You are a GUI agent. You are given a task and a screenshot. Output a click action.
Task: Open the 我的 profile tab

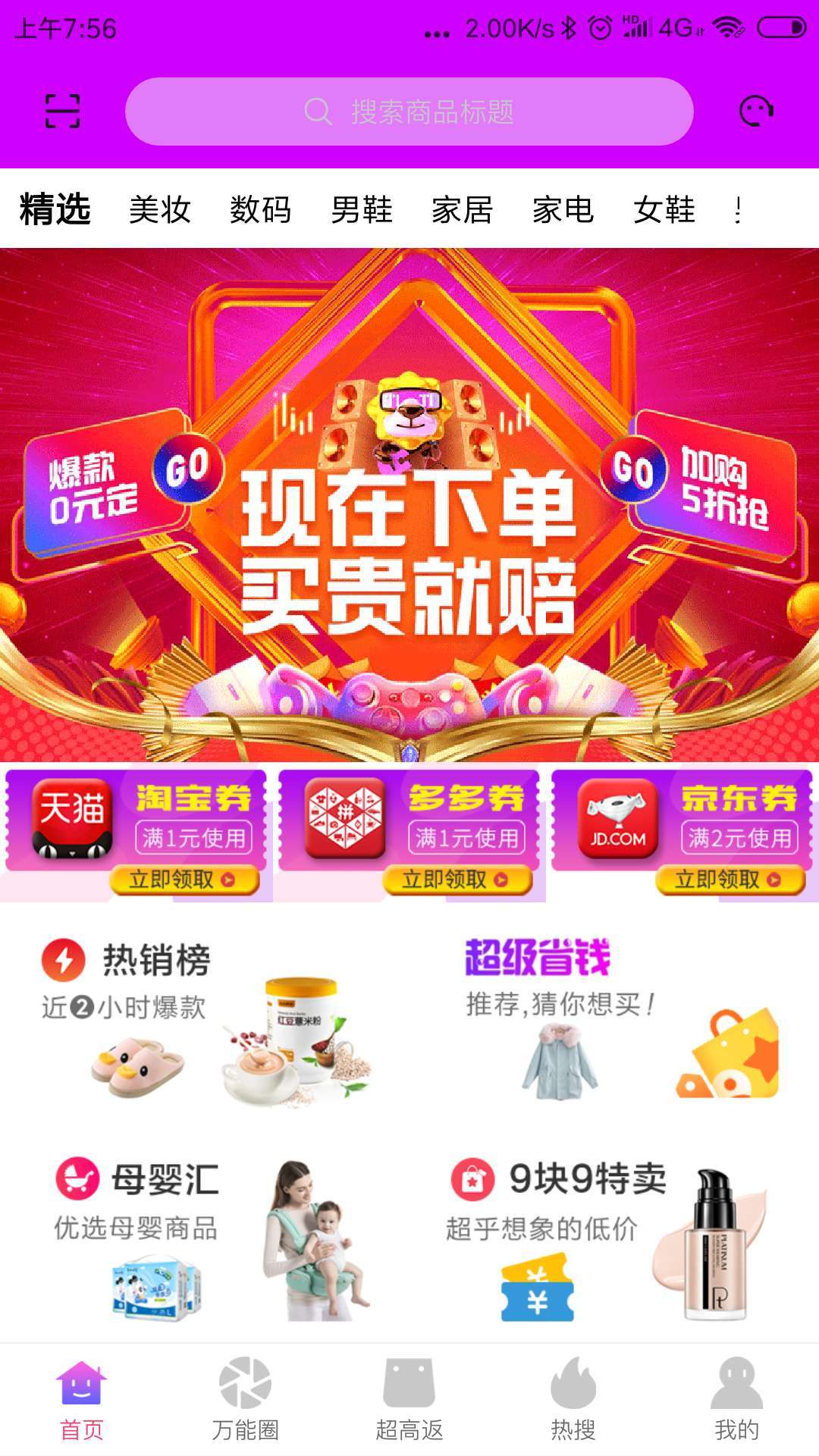736,1399
